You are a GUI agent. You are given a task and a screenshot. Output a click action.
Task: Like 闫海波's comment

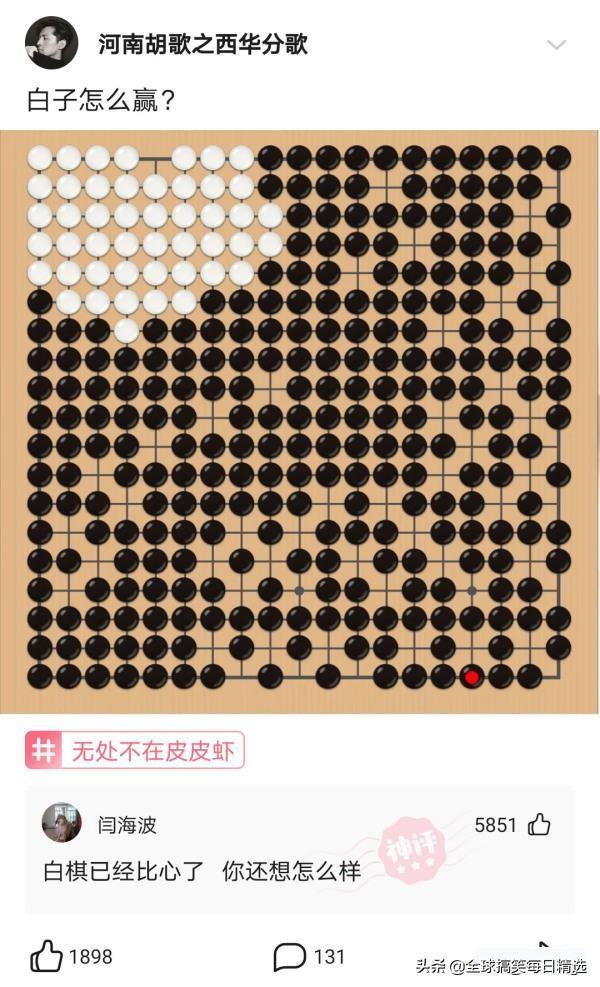click(539, 825)
